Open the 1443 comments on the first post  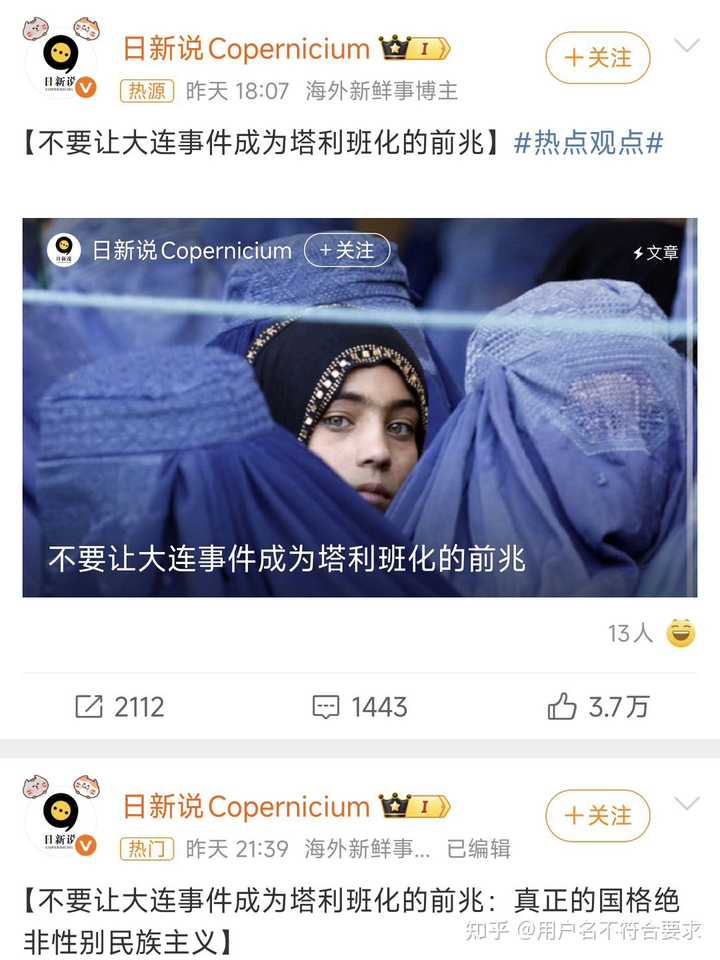[360, 707]
